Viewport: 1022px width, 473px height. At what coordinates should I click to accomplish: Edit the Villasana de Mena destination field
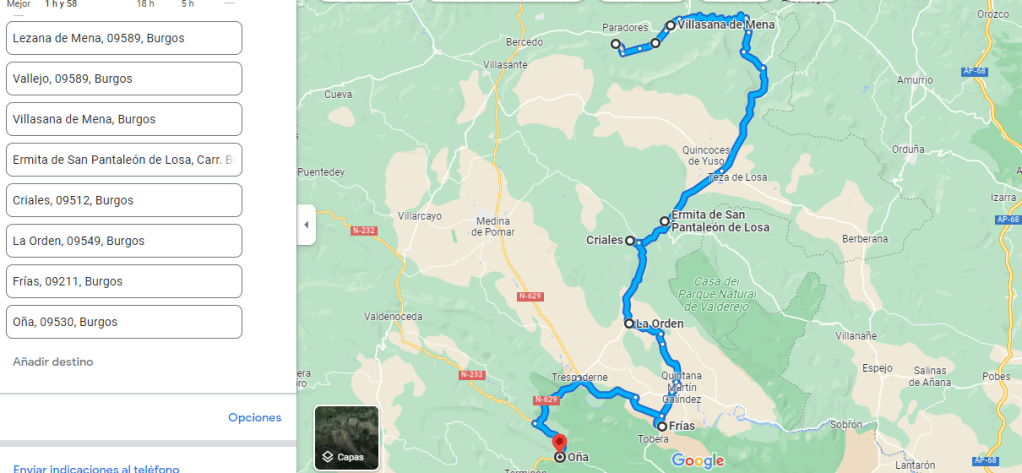coord(123,119)
